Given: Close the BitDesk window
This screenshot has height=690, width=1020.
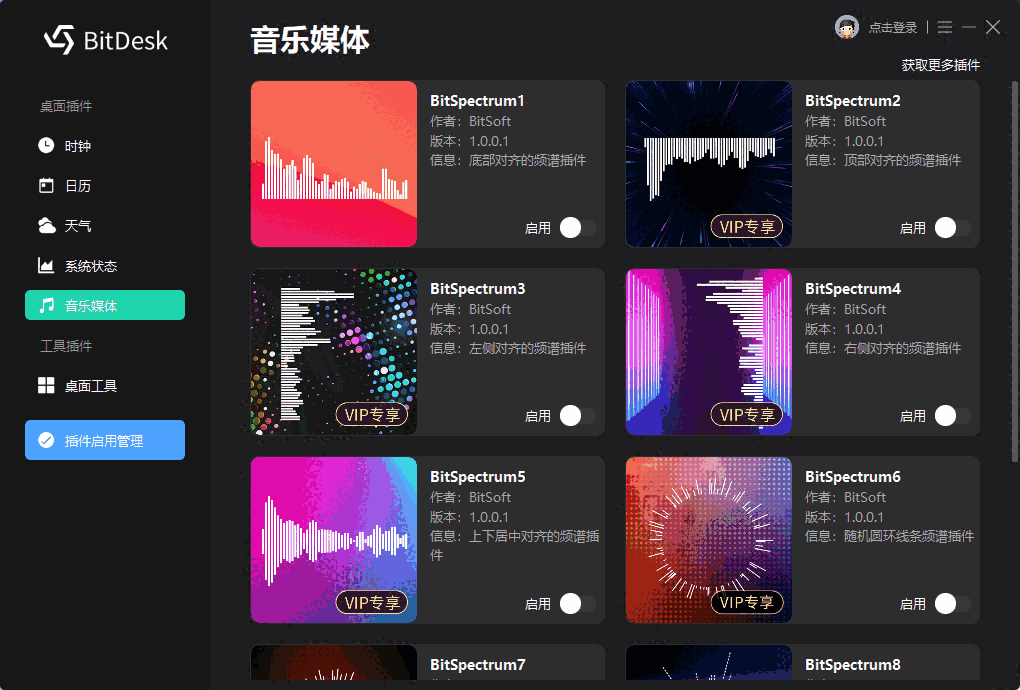Looking at the screenshot, I should [x=993, y=28].
